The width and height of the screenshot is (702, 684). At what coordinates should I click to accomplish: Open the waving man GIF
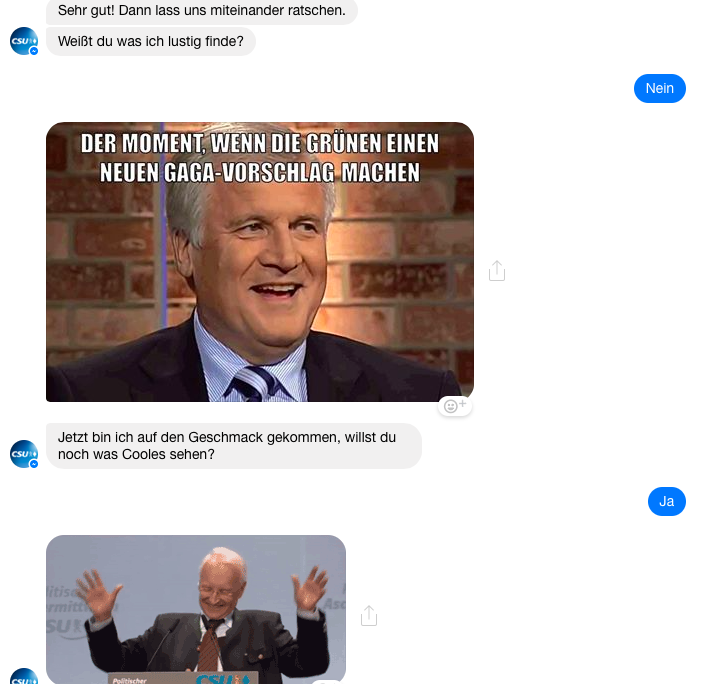click(x=196, y=609)
